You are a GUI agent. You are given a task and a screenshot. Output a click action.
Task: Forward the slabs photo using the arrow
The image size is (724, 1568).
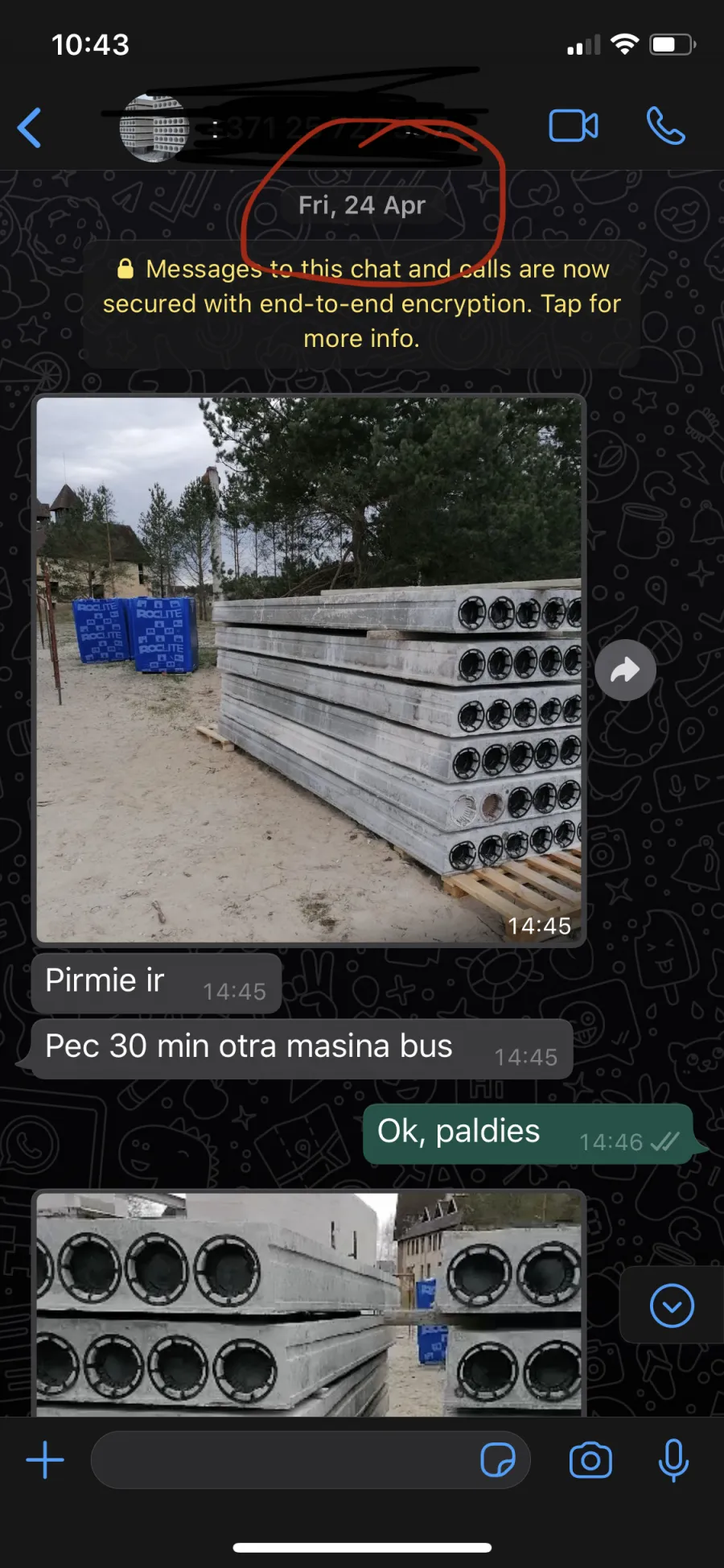626,671
